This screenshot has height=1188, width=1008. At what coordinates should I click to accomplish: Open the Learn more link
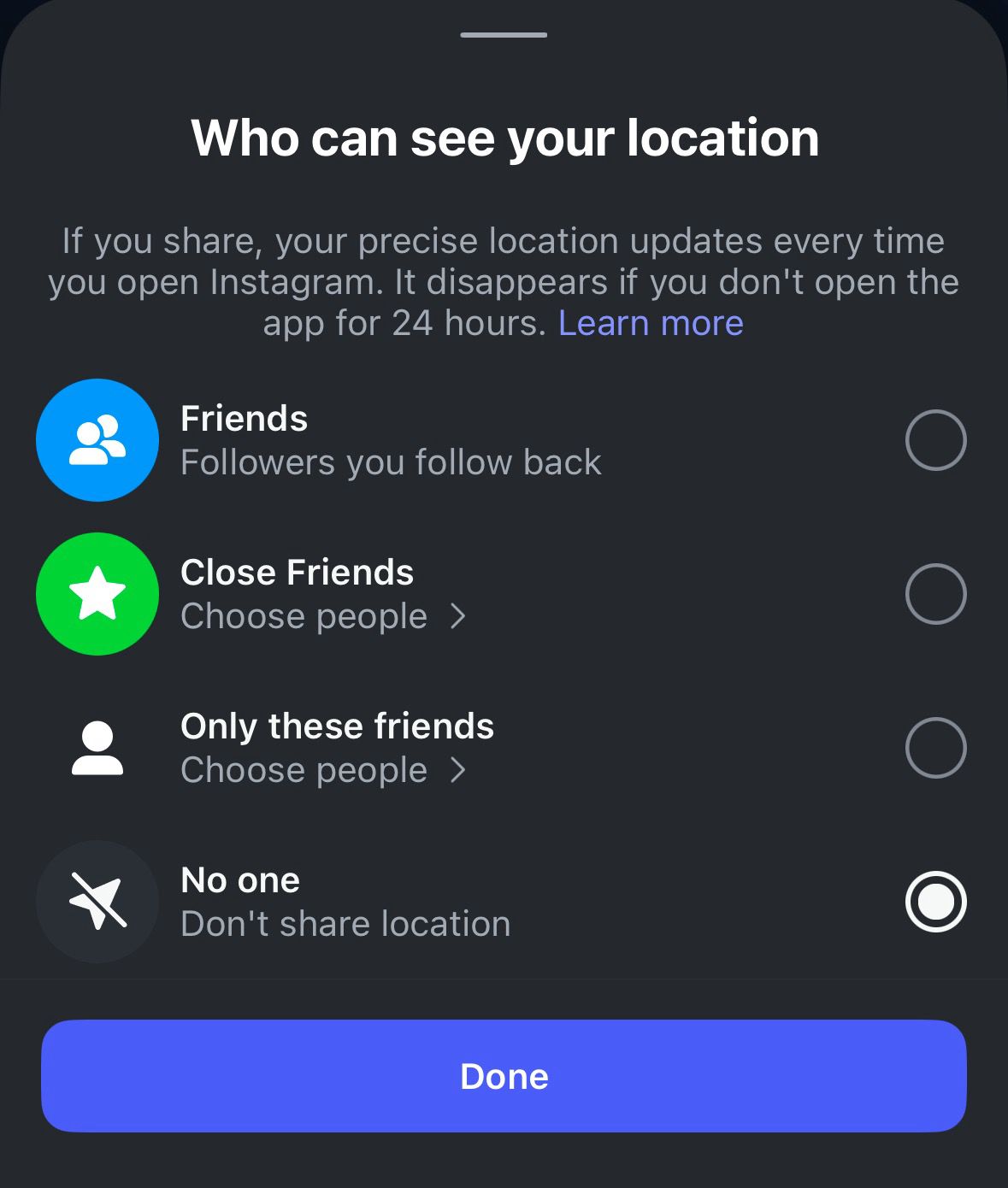pyautogui.click(x=651, y=323)
